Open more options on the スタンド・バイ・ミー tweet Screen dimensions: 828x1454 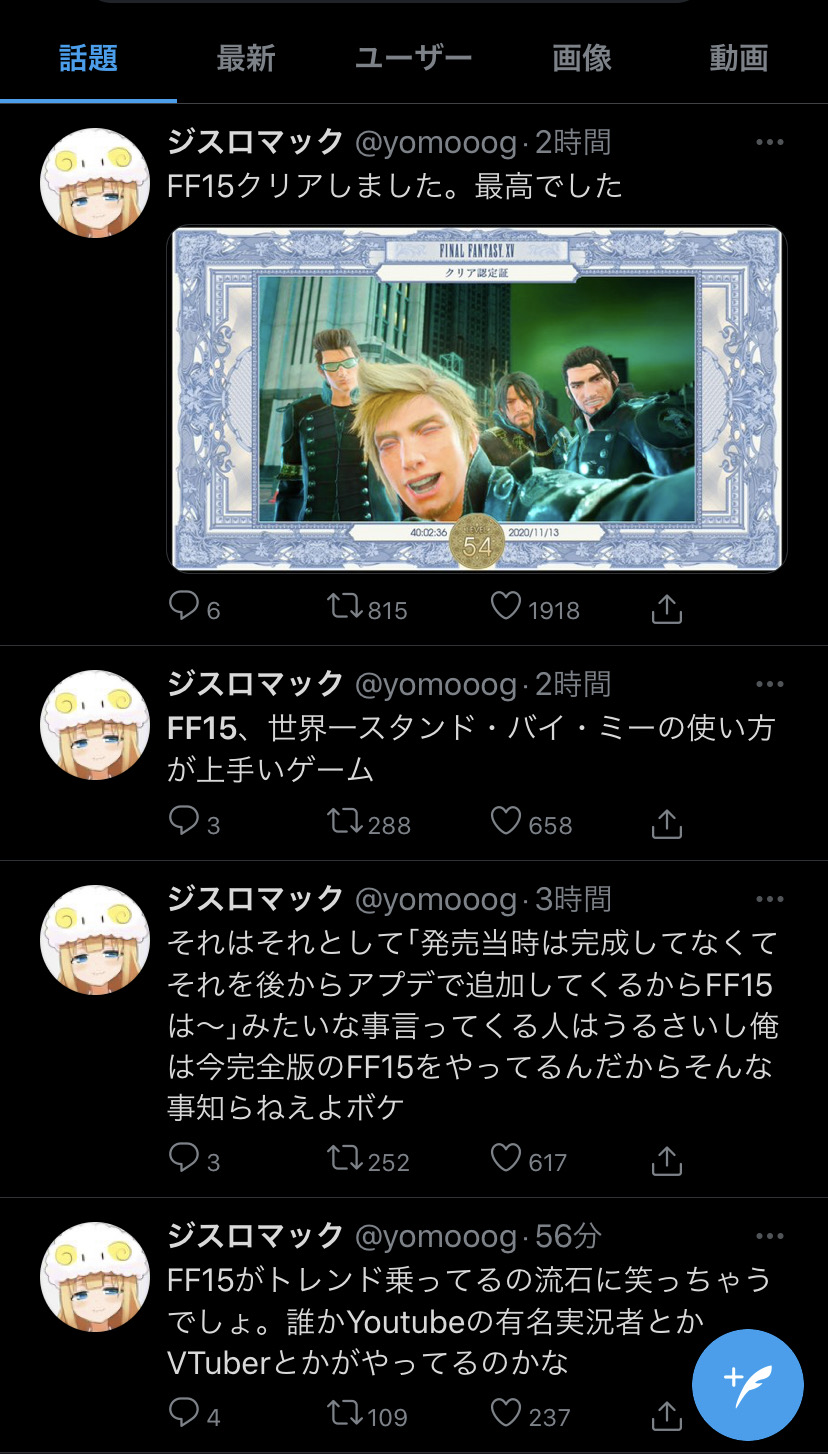point(770,684)
